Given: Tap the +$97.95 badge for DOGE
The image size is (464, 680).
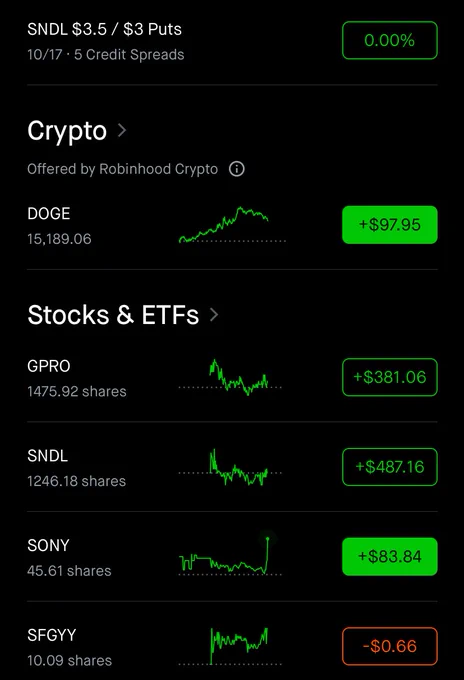Looking at the screenshot, I should [x=389, y=225].
